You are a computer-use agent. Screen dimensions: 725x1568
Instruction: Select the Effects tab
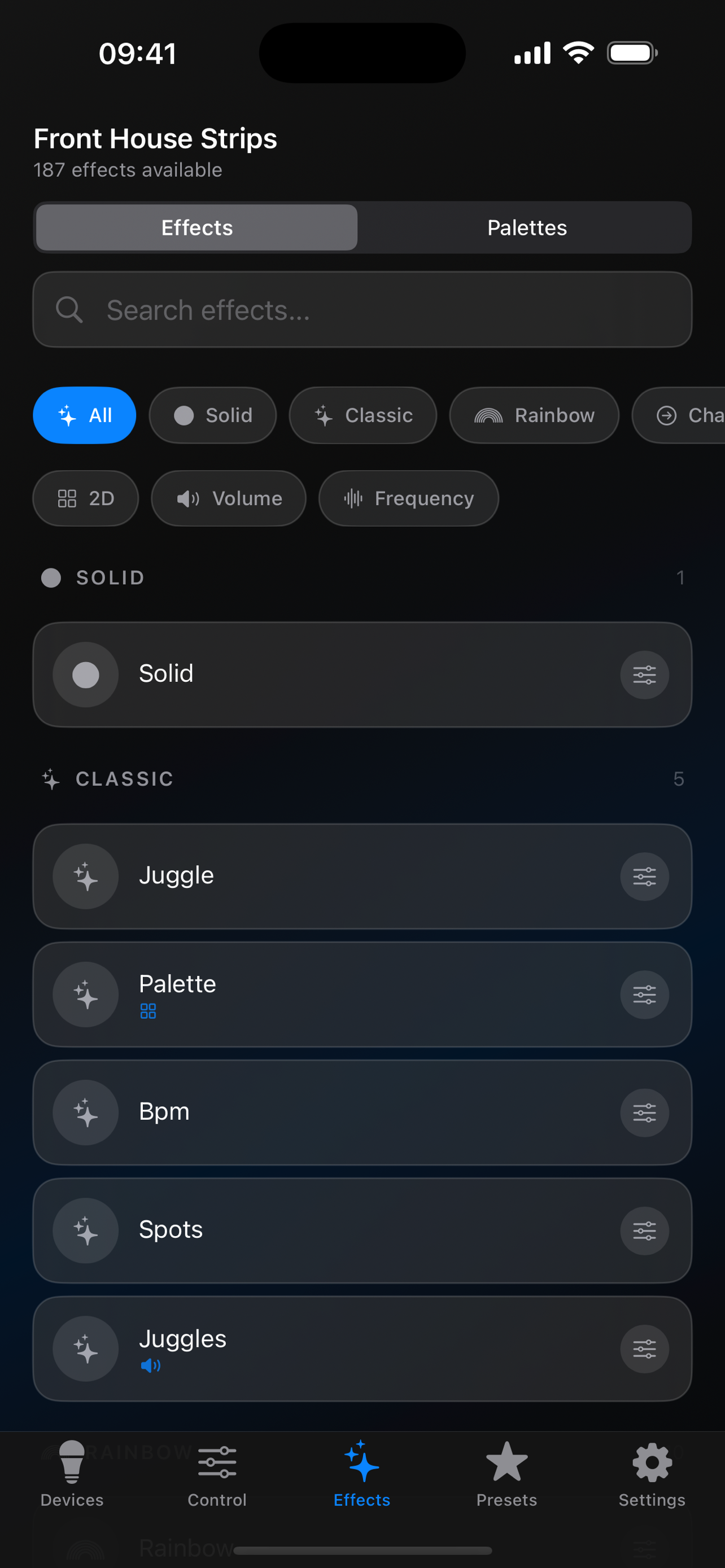pyautogui.click(x=196, y=227)
